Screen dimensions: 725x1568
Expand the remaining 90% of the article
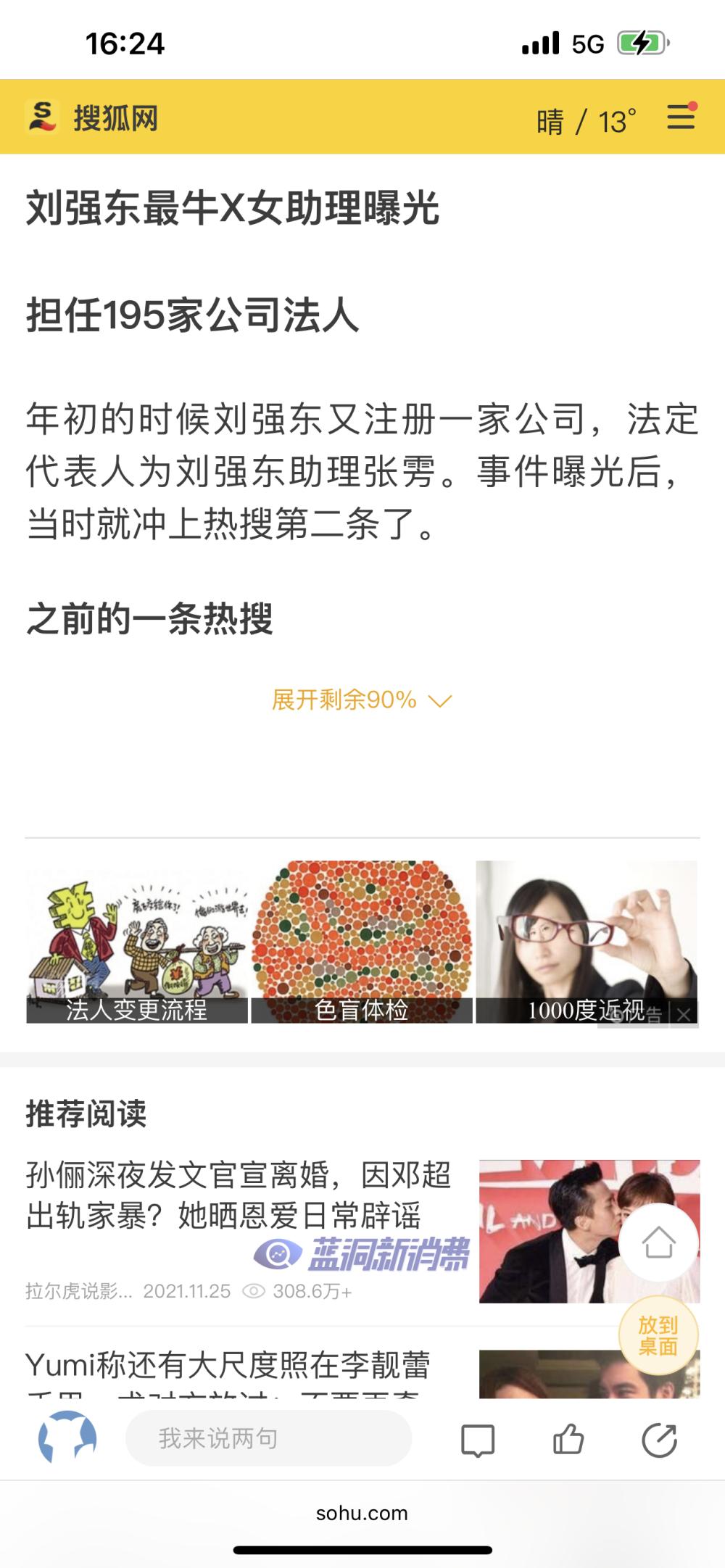[x=361, y=700]
